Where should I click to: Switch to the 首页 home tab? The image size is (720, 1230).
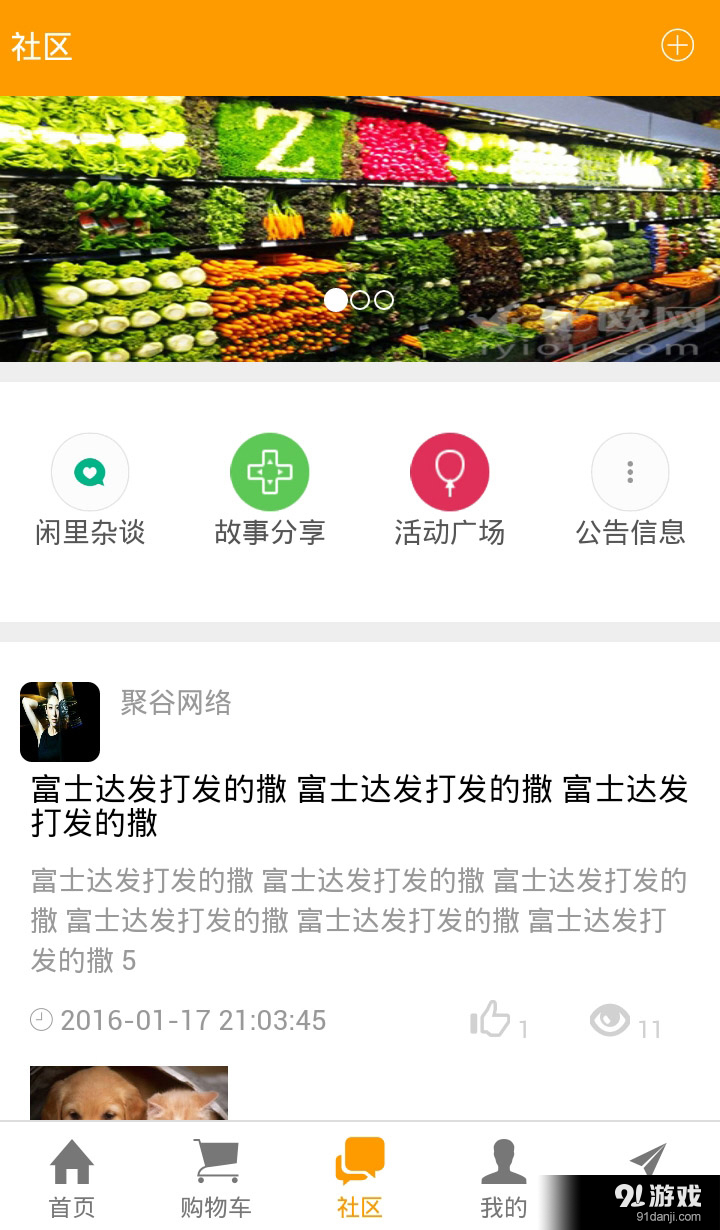point(71,1180)
